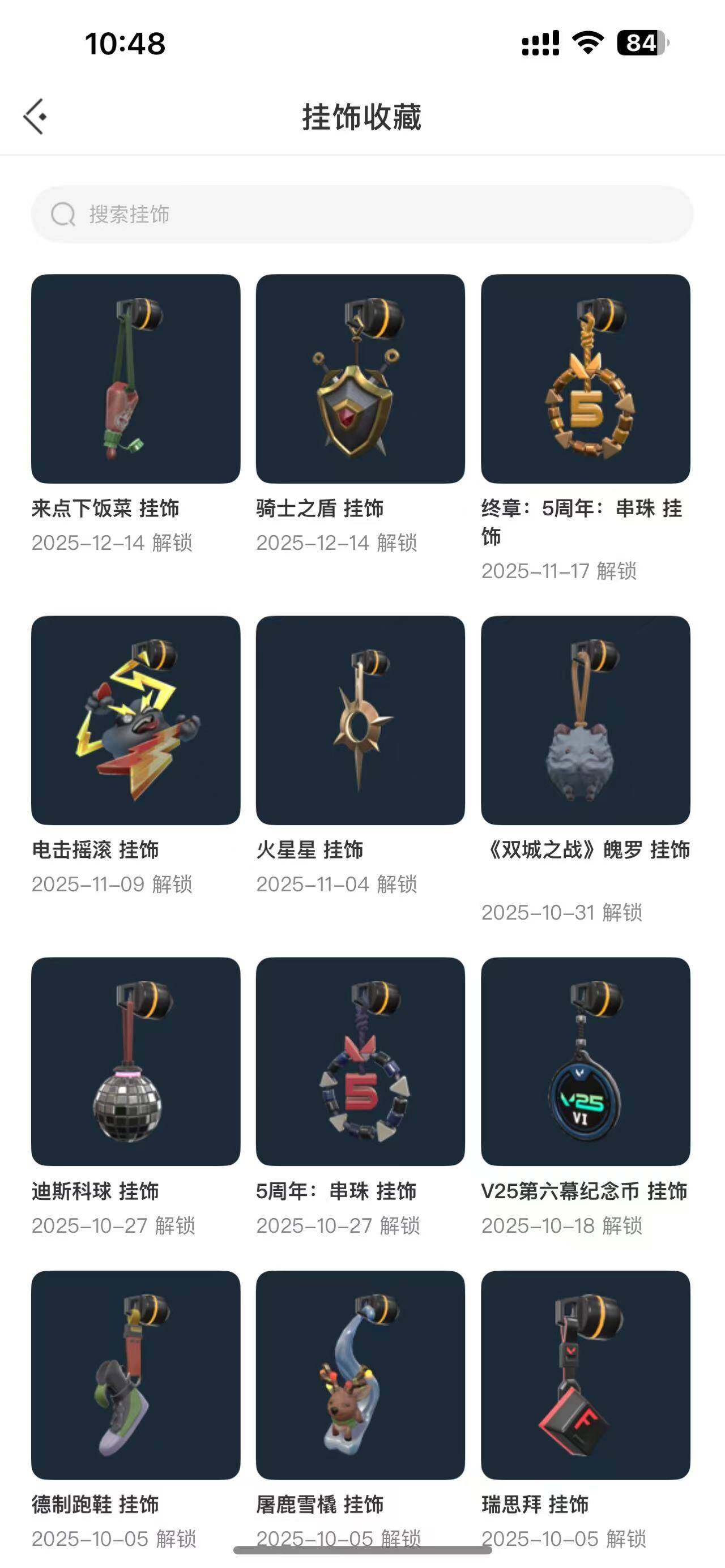Open the 来点下饭菜 挂饰 item
The height and width of the screenshot is (1568, 725).
click(136, 379)
